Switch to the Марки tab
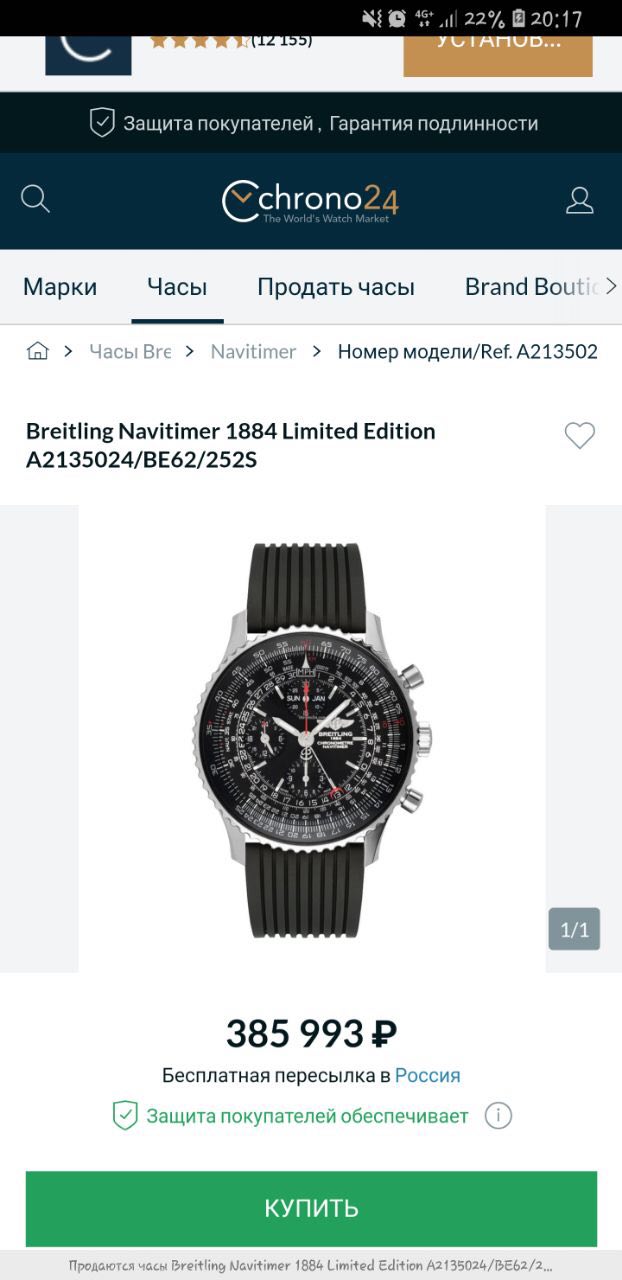622x1280 pixels. (x=60, y=287)
